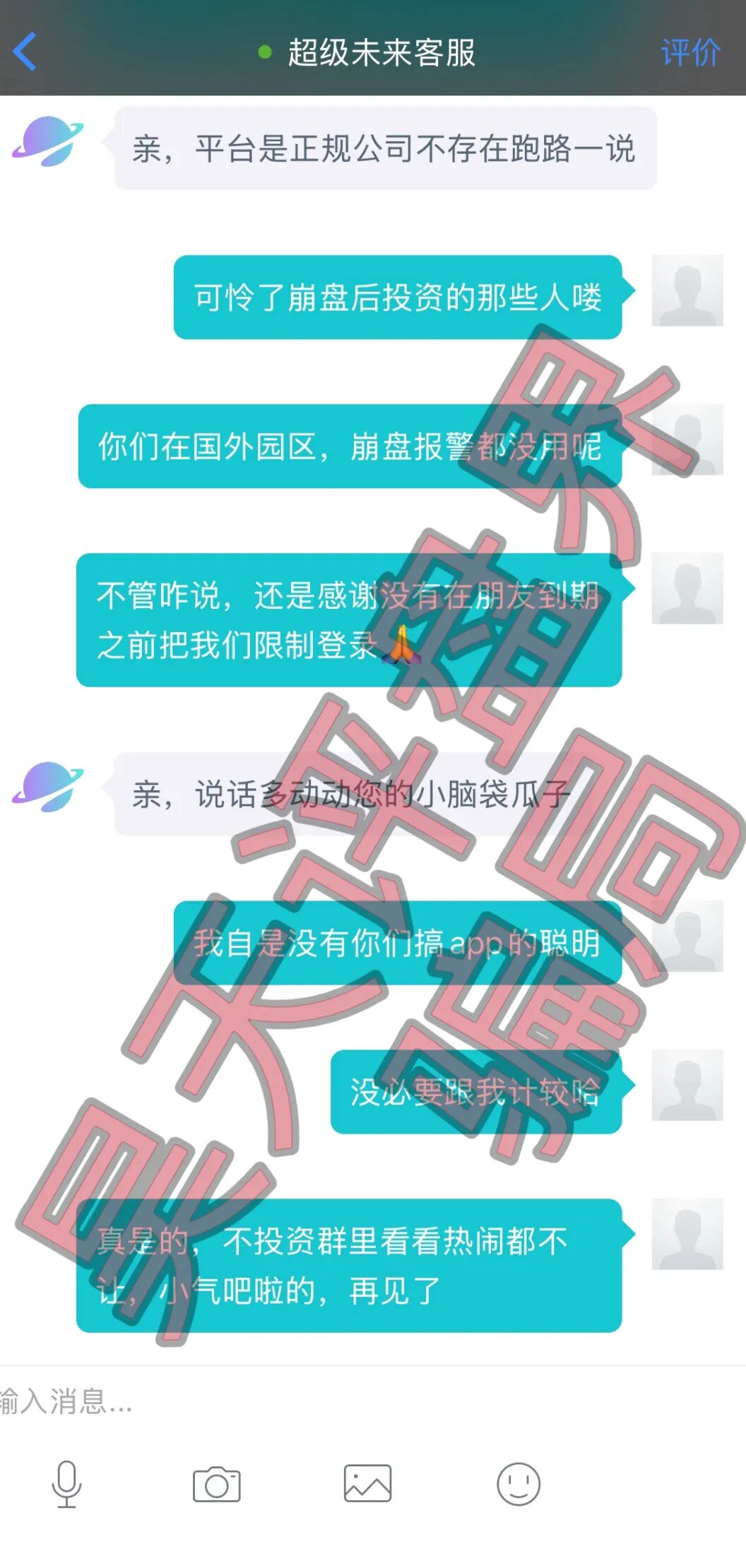The image size is (746, 1568).
Task: Choose a picture from the gallery icon
Action: [367, 1483]
